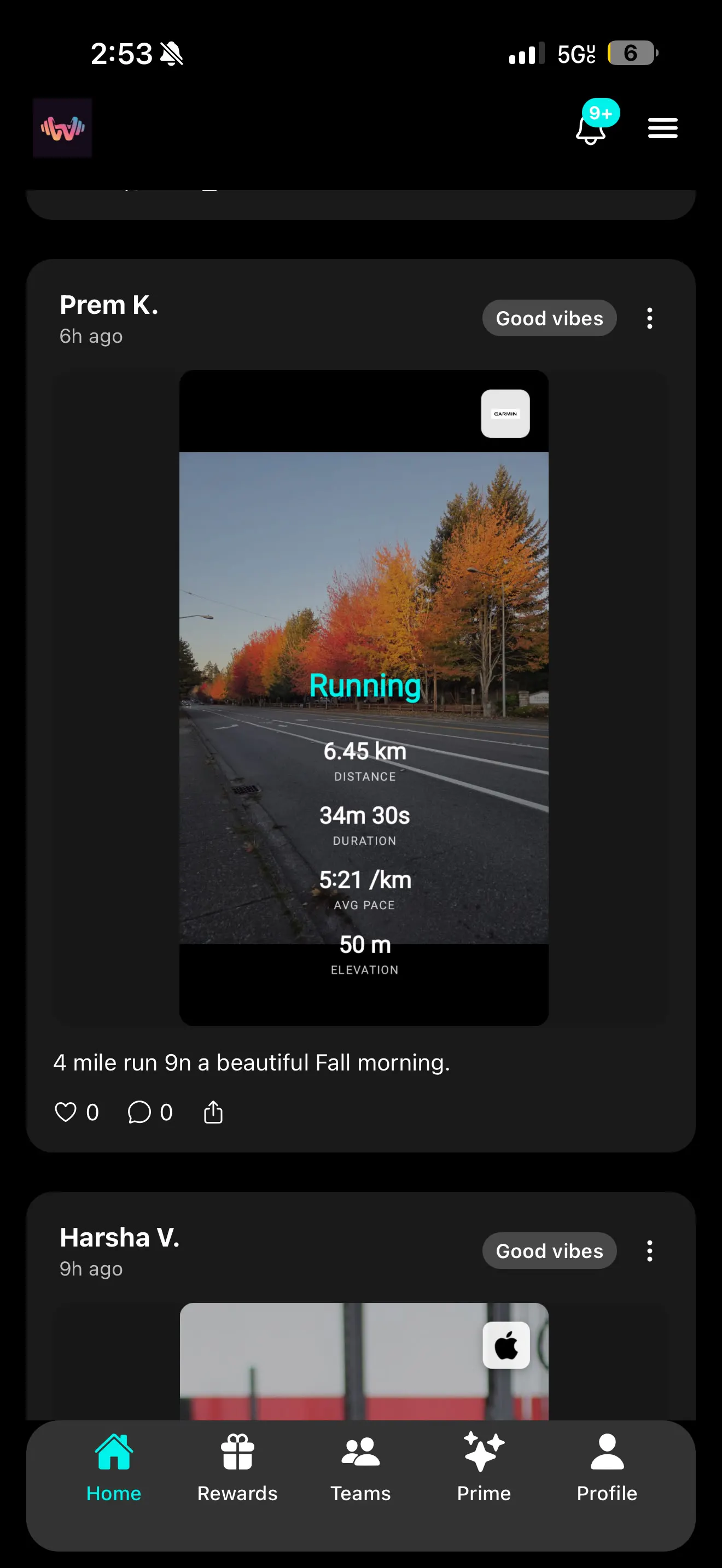Go to the Profile tab
The image size is (722, 1568).
607,1467
